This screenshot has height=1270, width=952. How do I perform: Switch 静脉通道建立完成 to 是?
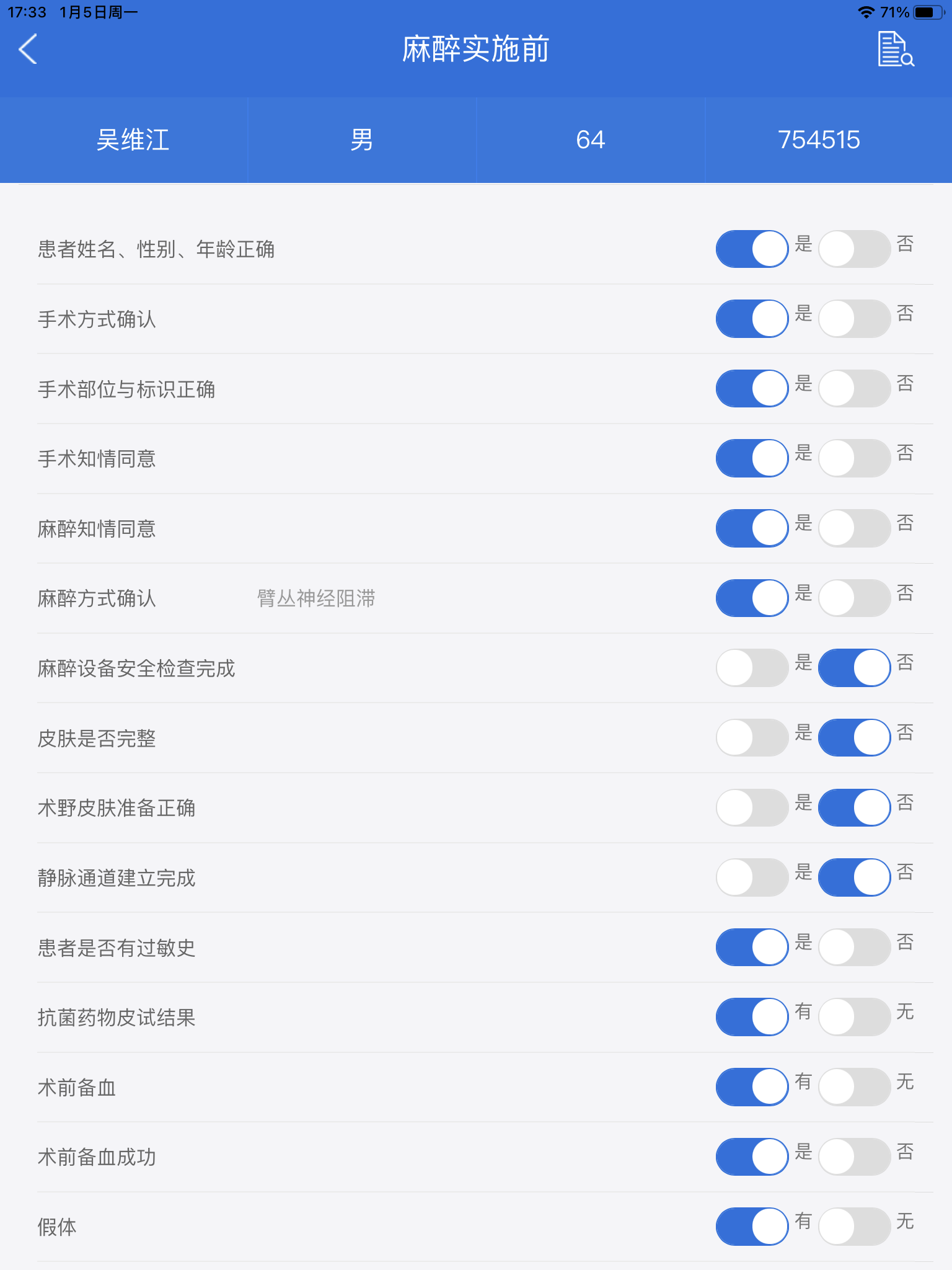click(752, 878)
